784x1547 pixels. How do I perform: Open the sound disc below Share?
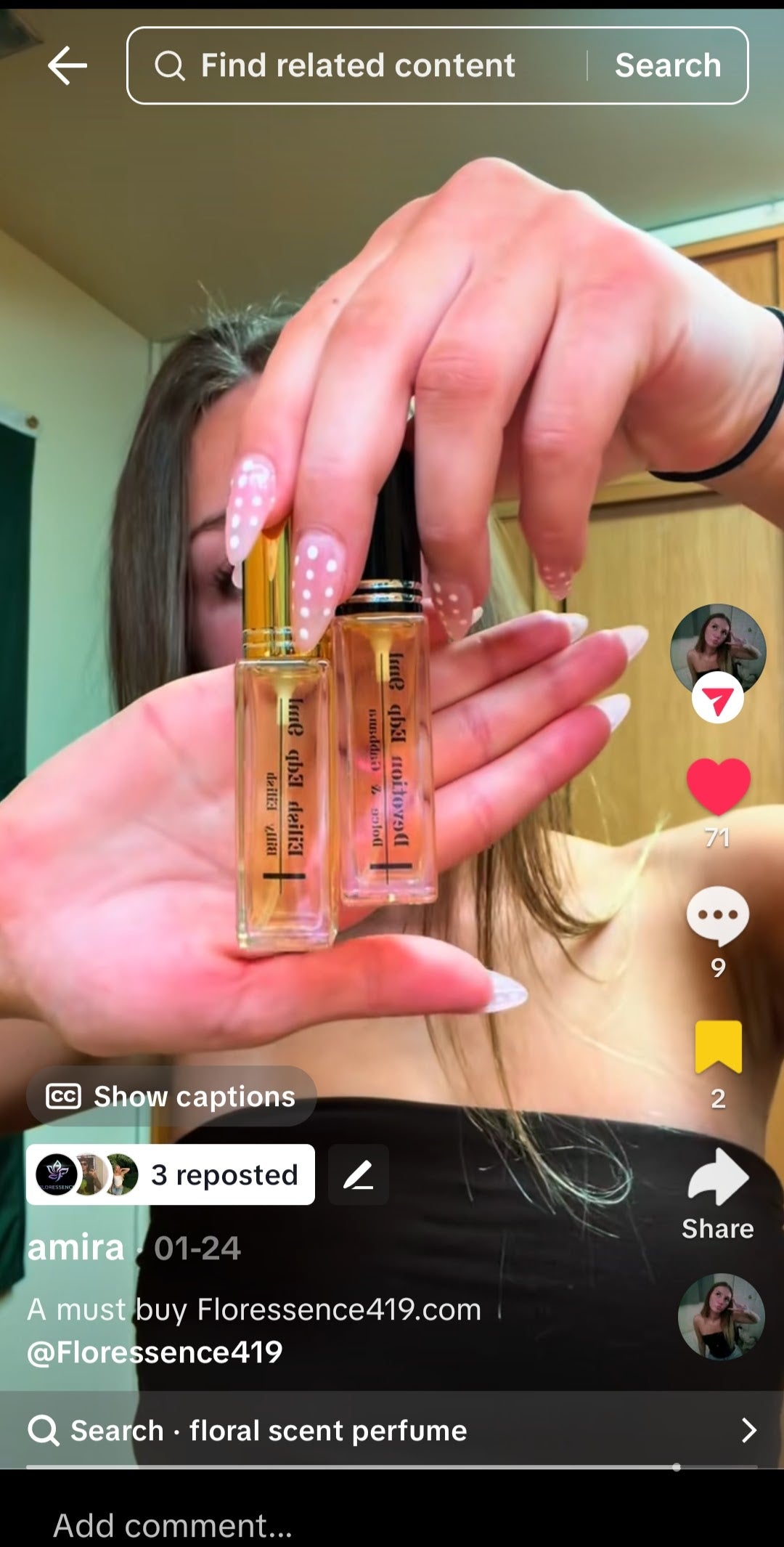click(721, 1317)
